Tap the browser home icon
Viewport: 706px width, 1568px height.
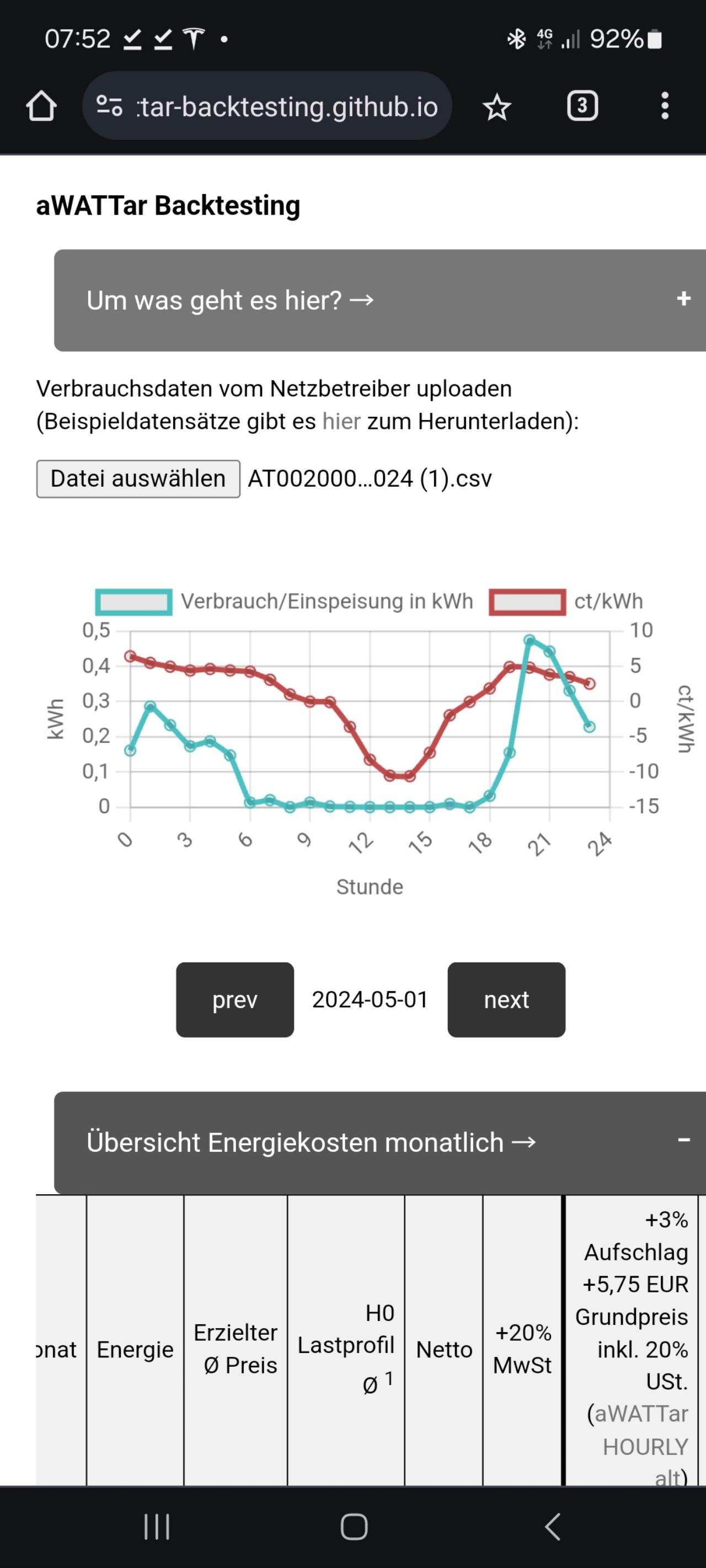tap(41, 106)
